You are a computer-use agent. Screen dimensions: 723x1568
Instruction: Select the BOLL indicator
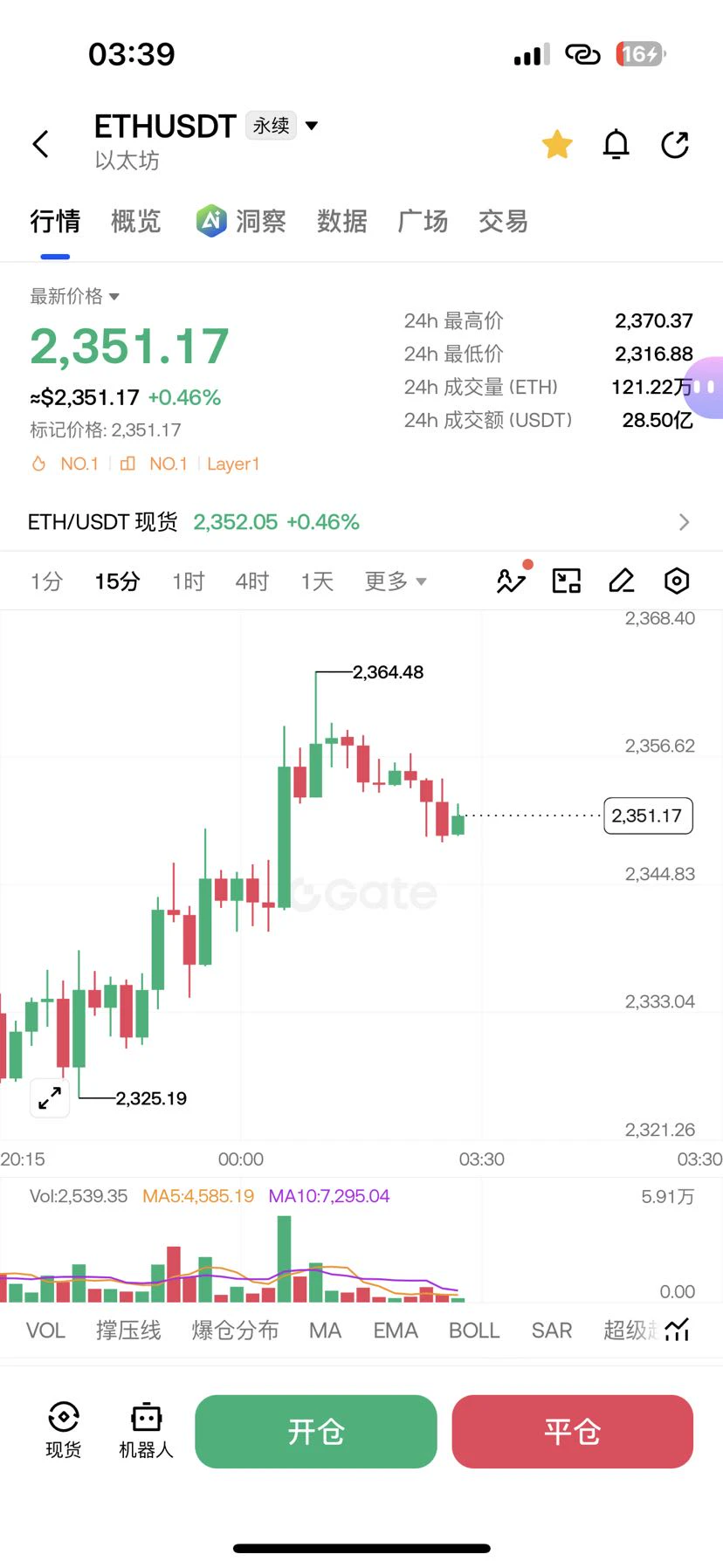coord(474,1331)
